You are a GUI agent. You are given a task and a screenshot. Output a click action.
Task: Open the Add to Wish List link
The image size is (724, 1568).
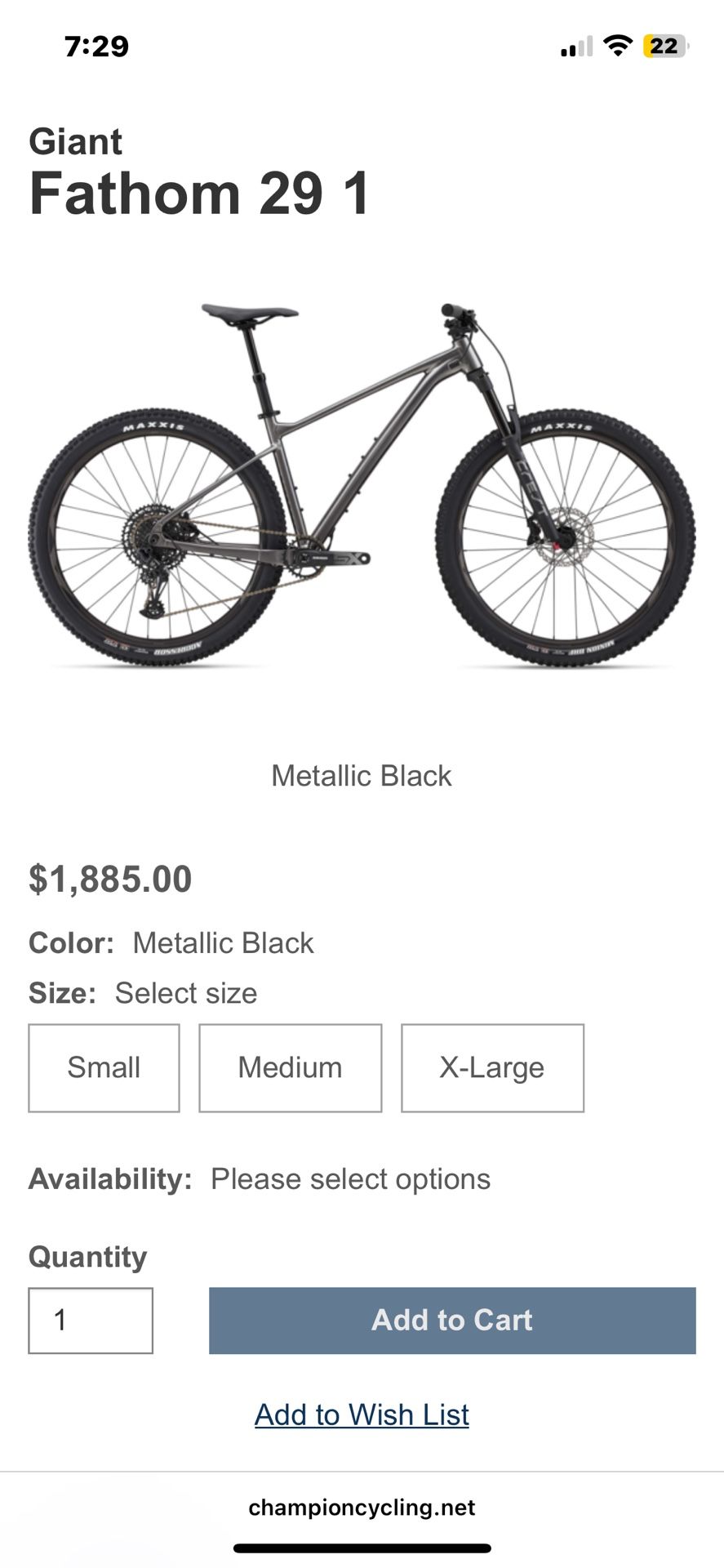(362, 1414)
